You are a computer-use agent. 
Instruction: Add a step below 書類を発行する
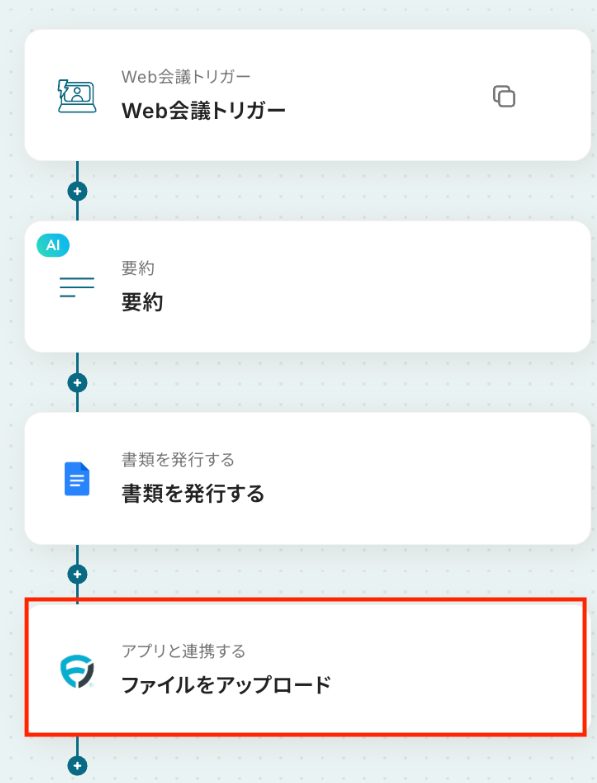(77, 574)
